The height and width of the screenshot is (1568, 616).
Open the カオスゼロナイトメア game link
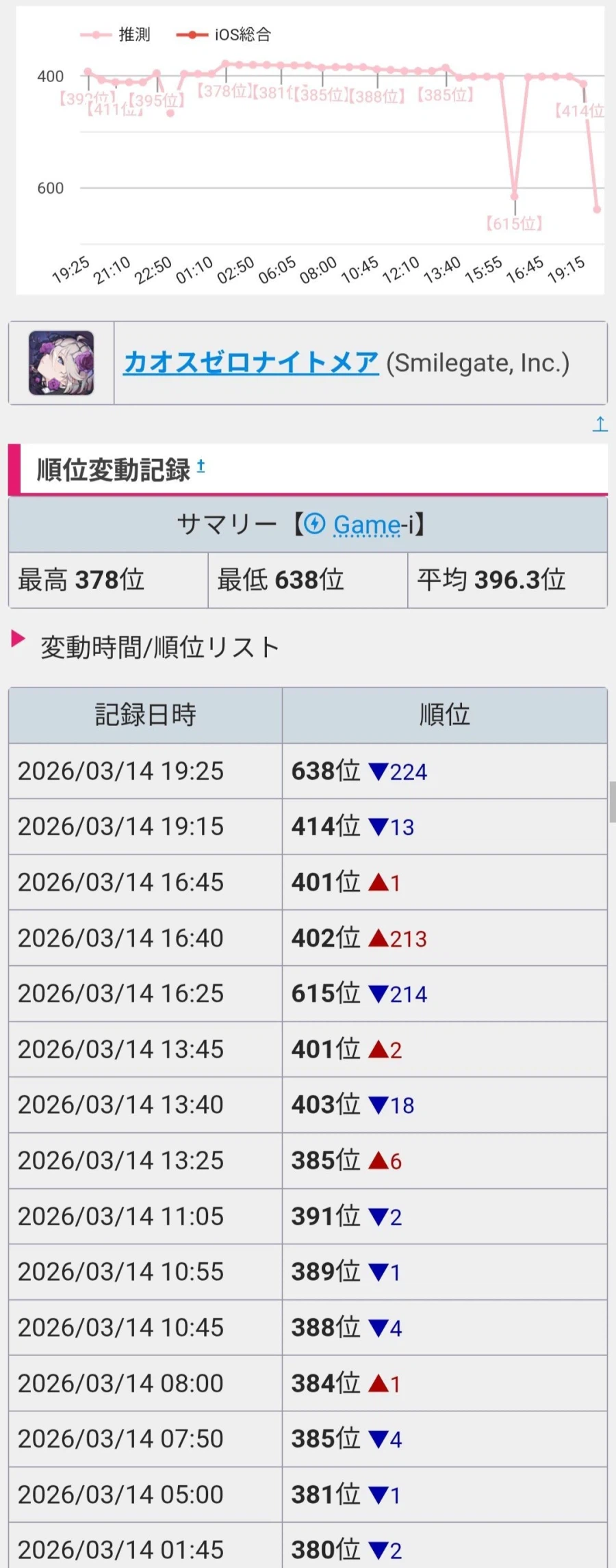coord(251,363)
